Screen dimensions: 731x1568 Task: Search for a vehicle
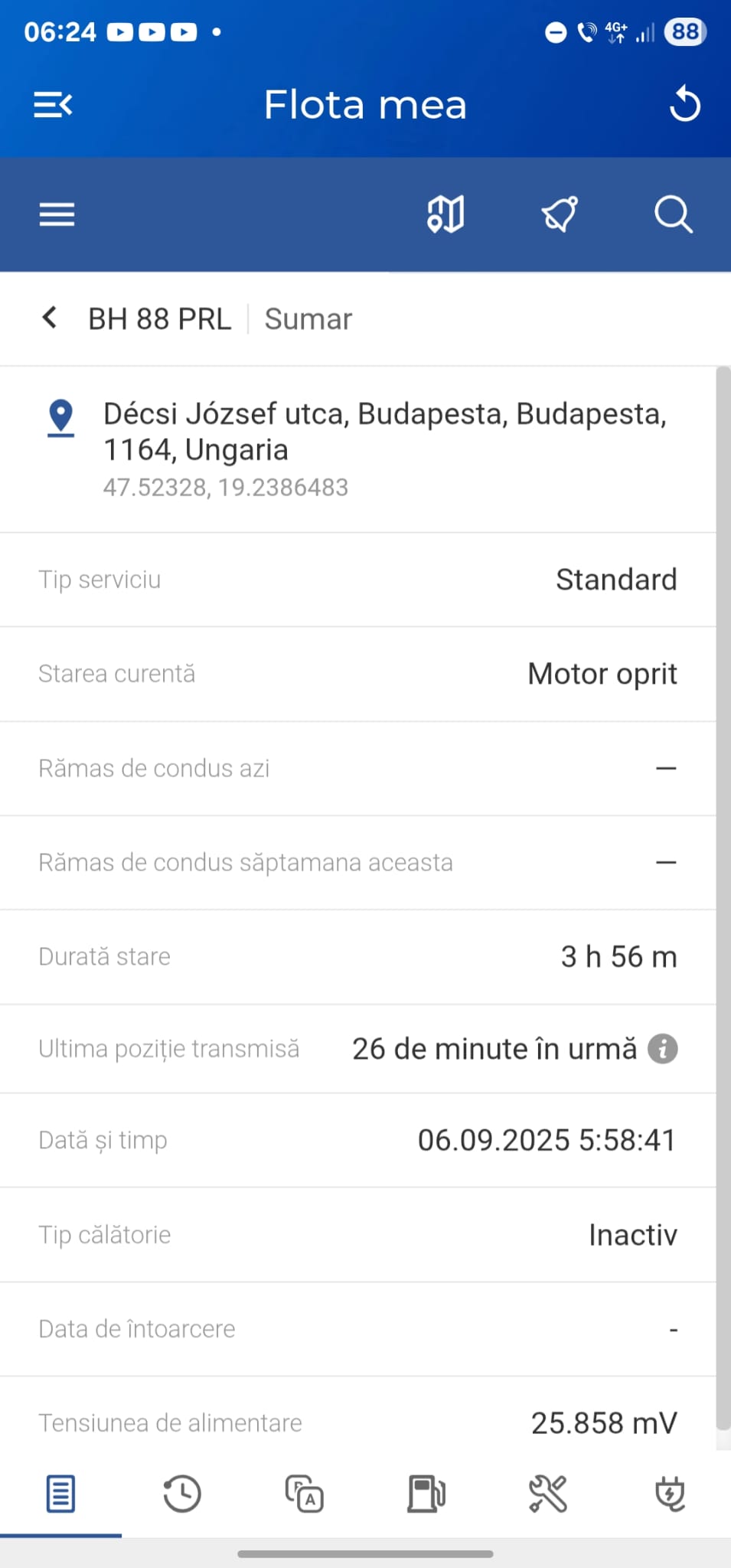coord(673,214)
